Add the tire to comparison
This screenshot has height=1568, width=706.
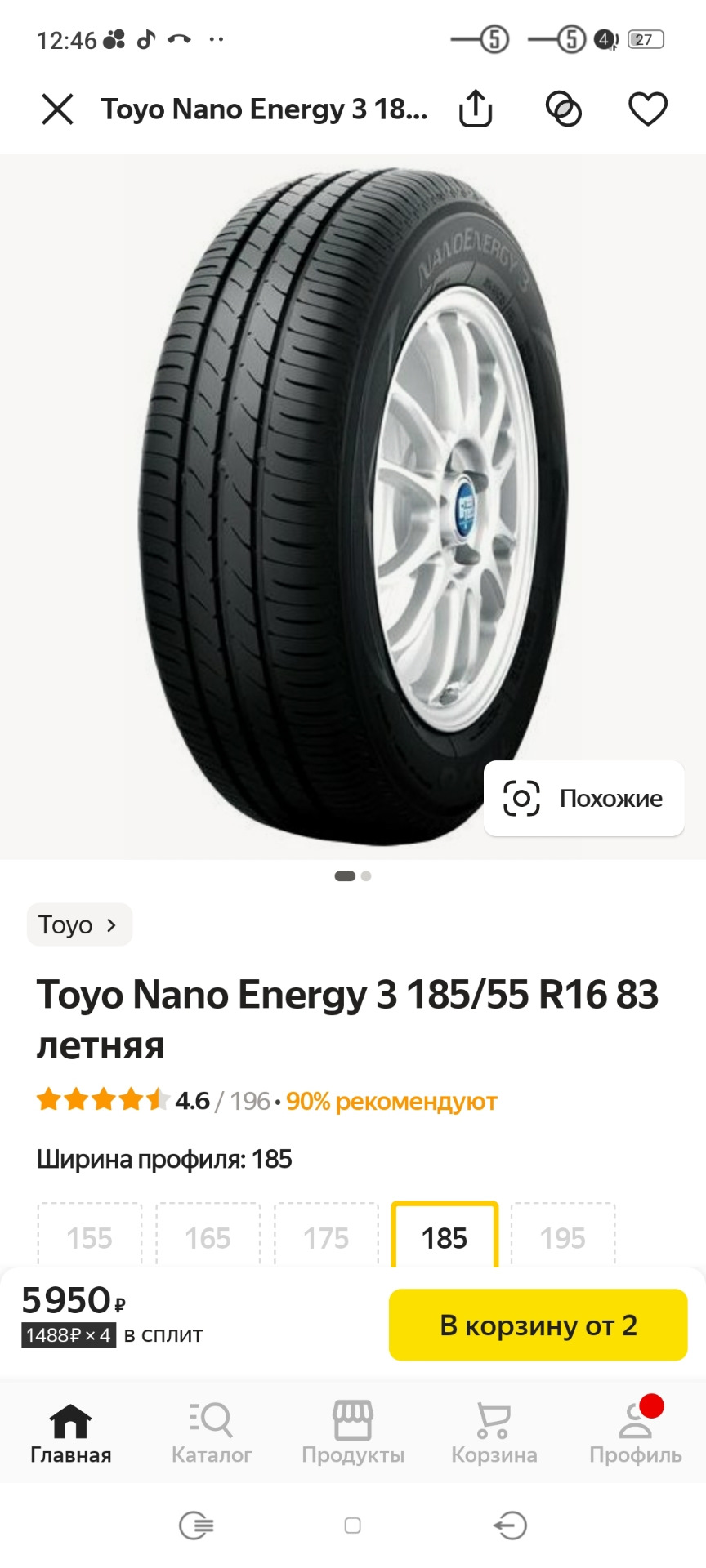pos(563,109)
